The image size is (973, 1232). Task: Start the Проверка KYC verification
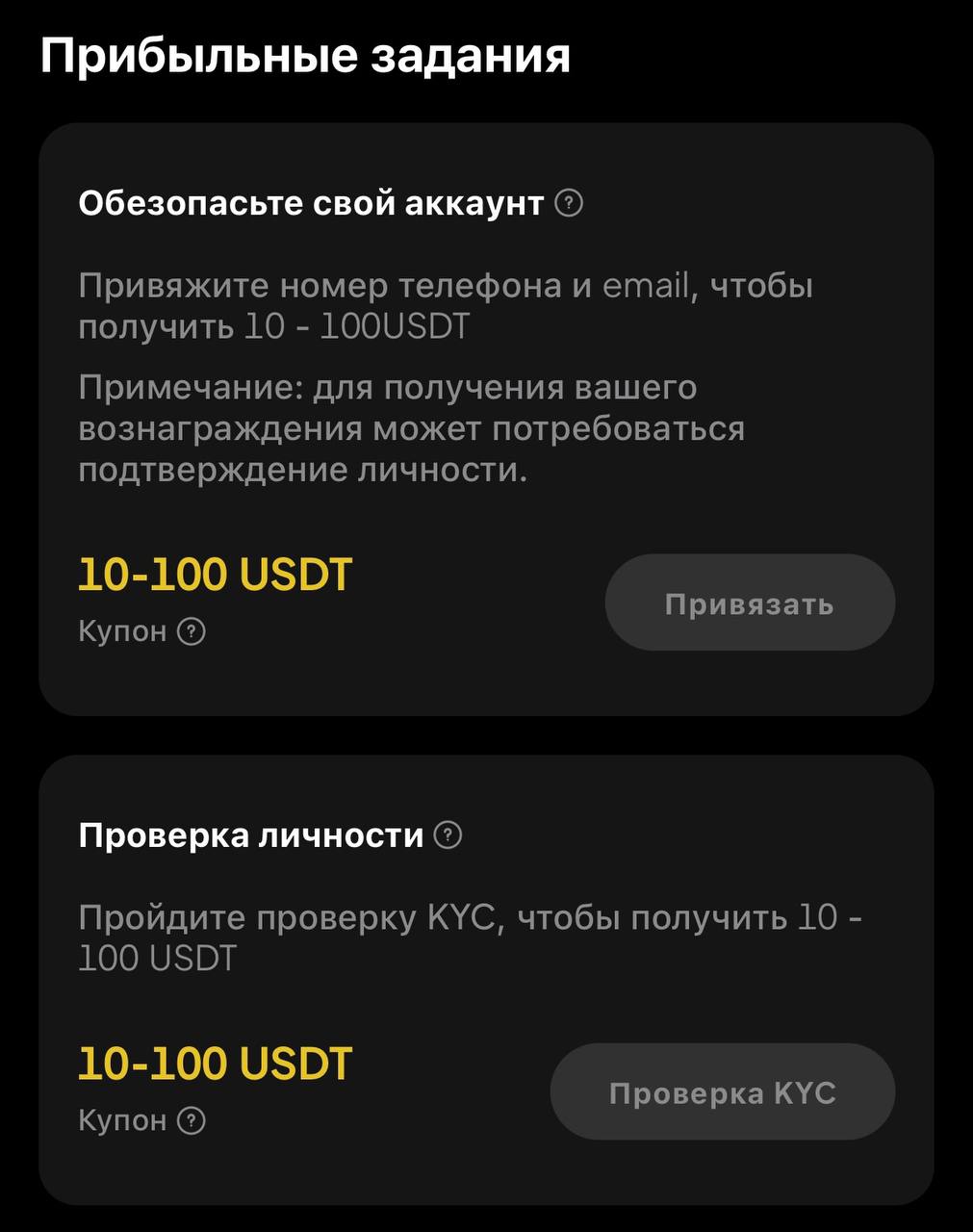click(722, 1092)
